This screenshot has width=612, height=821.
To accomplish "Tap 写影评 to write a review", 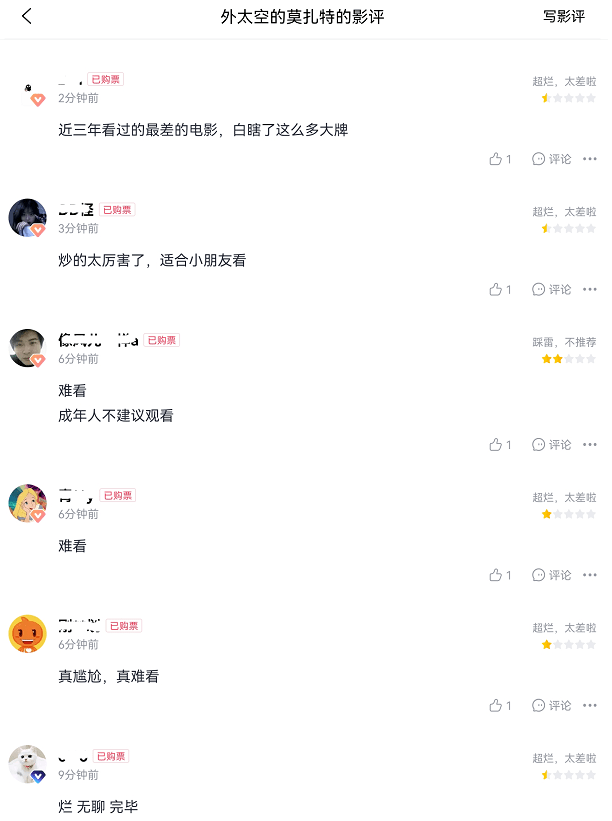I will (x=564, y=17).
